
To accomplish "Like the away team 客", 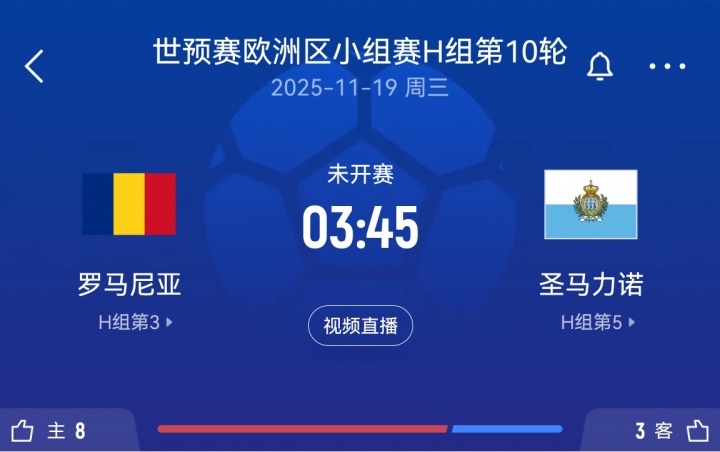I will tap(697, 431).
